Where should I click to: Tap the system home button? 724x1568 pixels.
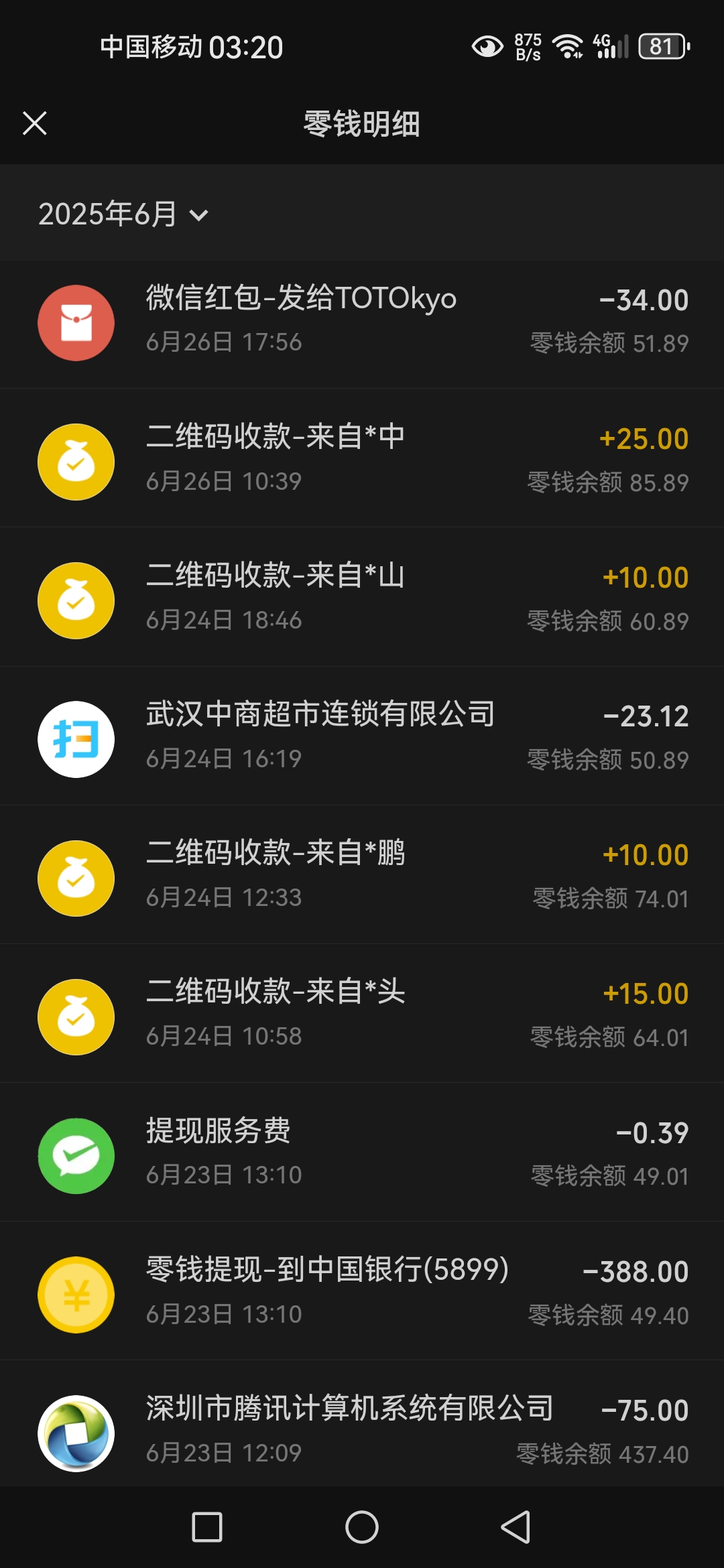pyautogui.click(x=362, y=1527)
